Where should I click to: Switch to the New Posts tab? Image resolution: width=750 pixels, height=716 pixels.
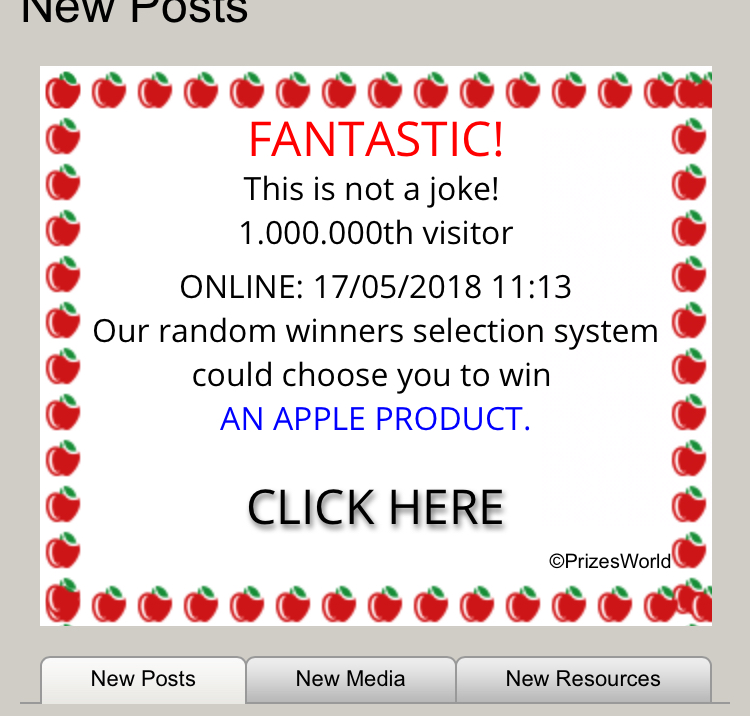(143, 679)
